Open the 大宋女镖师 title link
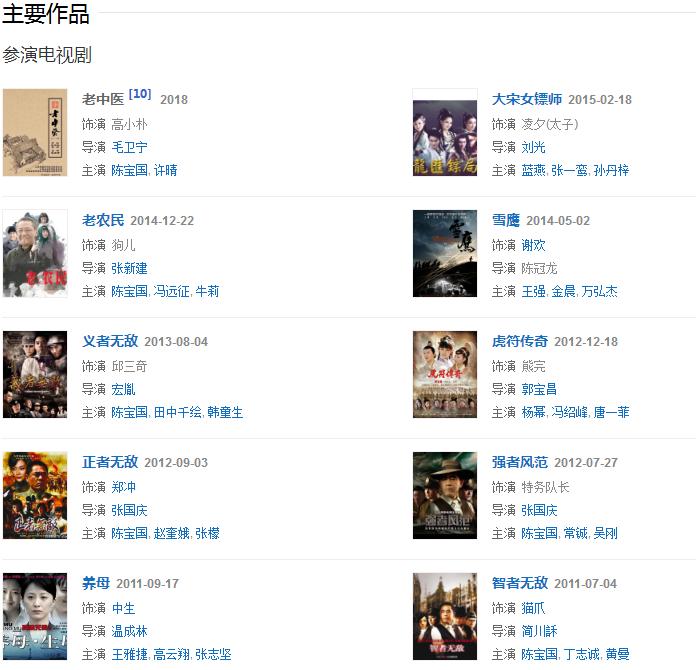 click(x=527, y=99)
